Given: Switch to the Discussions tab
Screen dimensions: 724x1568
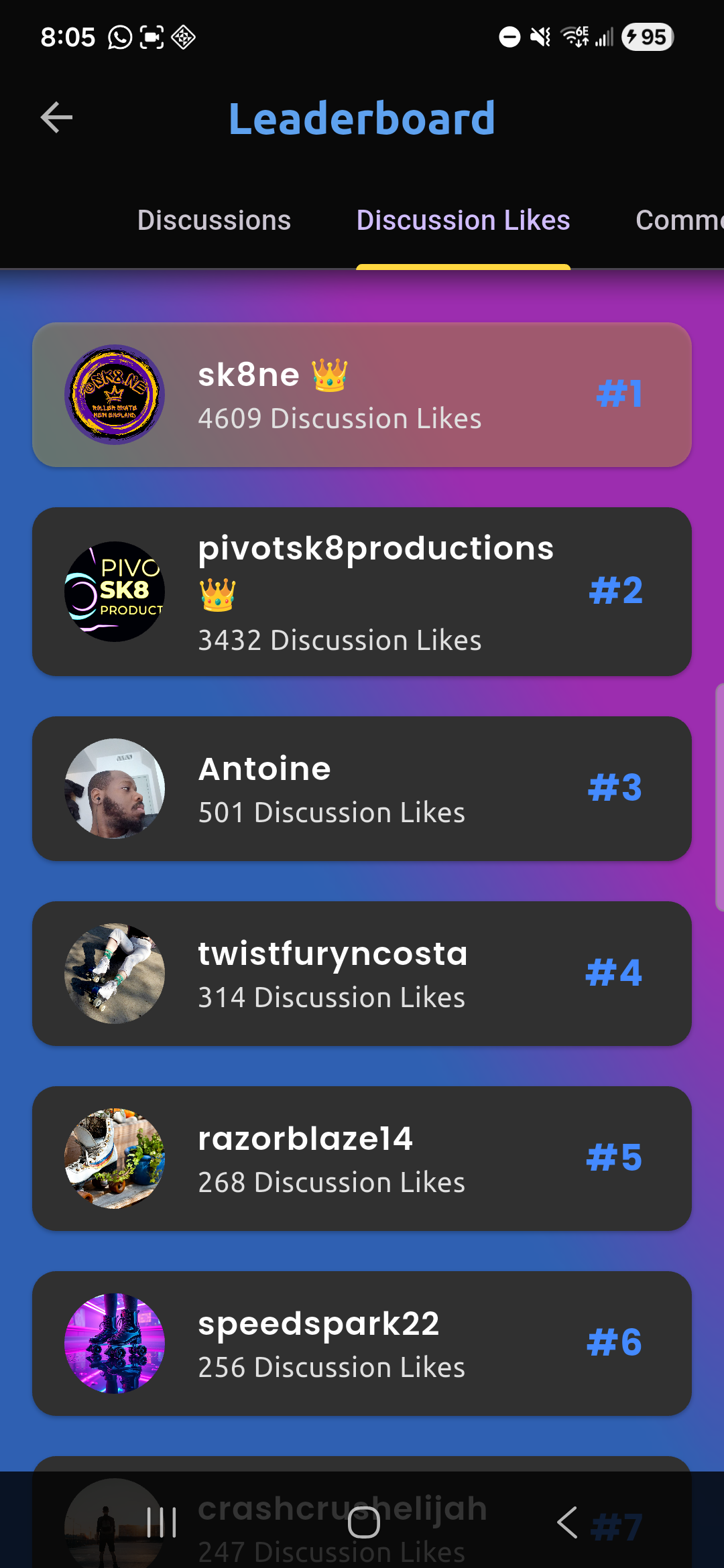Looking at the screenshot, I should pos(213,219).
